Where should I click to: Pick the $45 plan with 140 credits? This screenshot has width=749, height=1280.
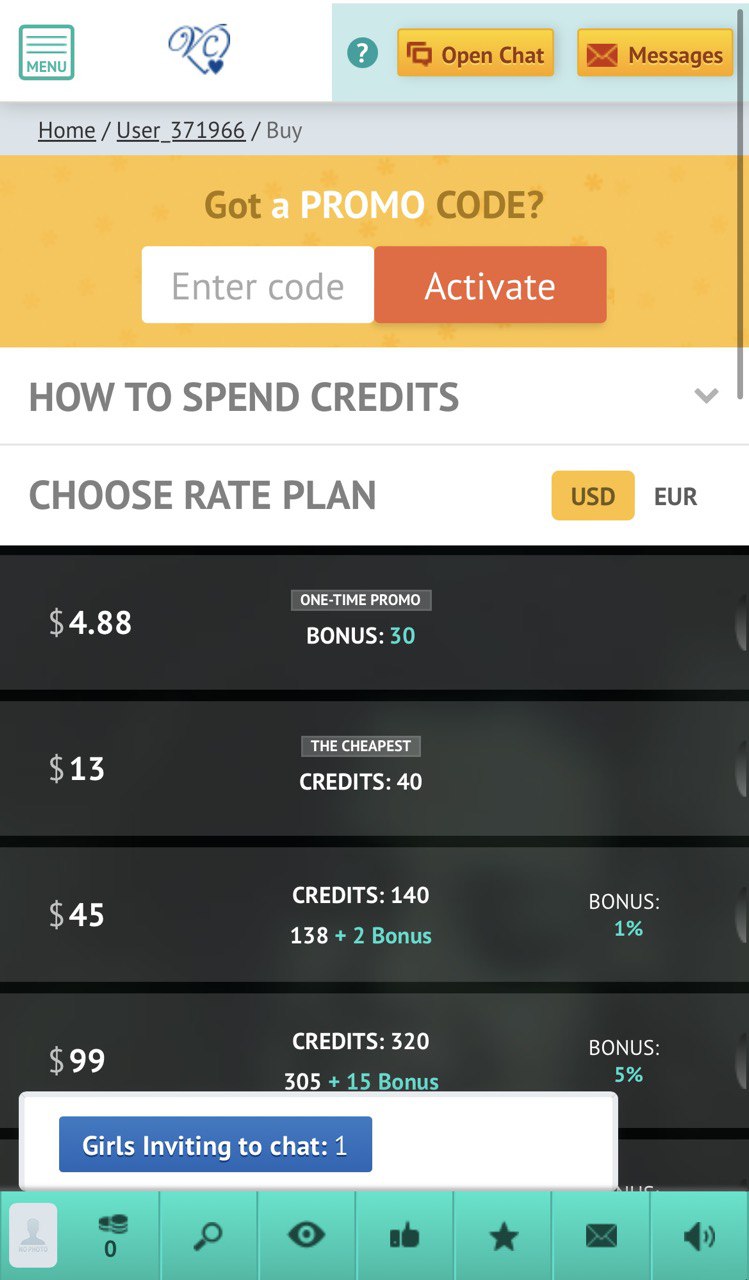[x=374, y=914]
